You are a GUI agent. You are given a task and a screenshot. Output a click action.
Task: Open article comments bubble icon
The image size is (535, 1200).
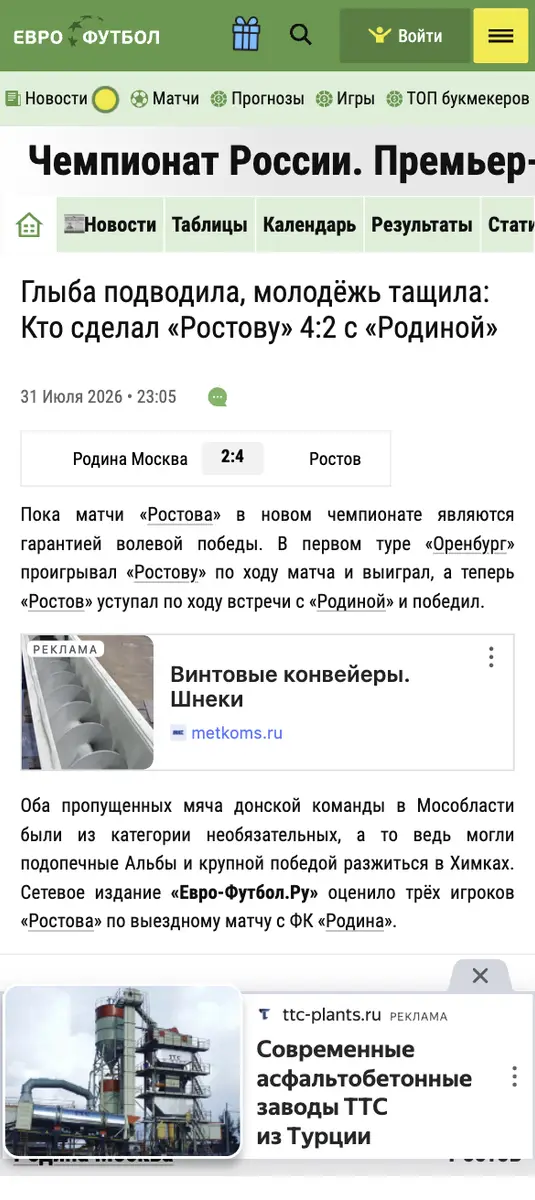pos(218,397)
